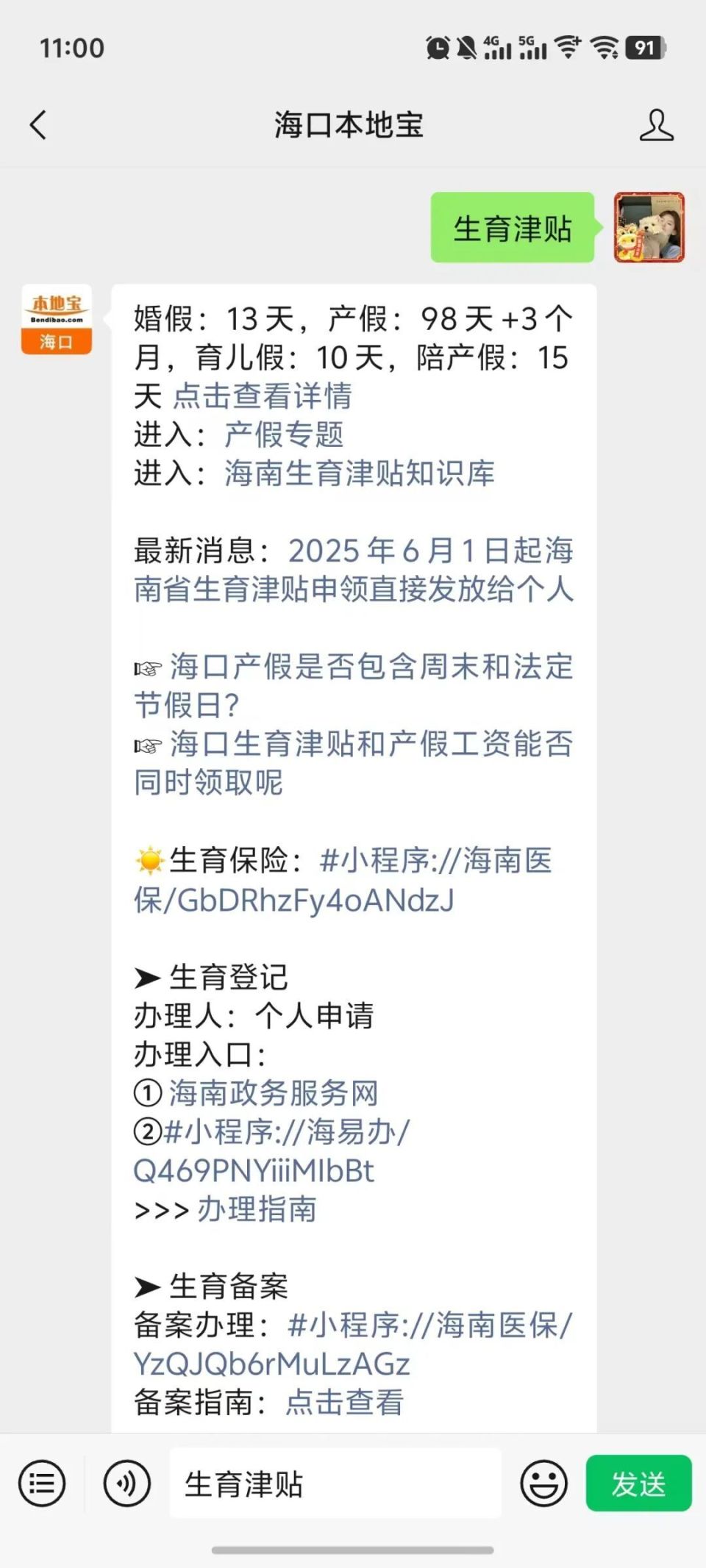Open the account profile icon top right

click(x=658, y=125)
